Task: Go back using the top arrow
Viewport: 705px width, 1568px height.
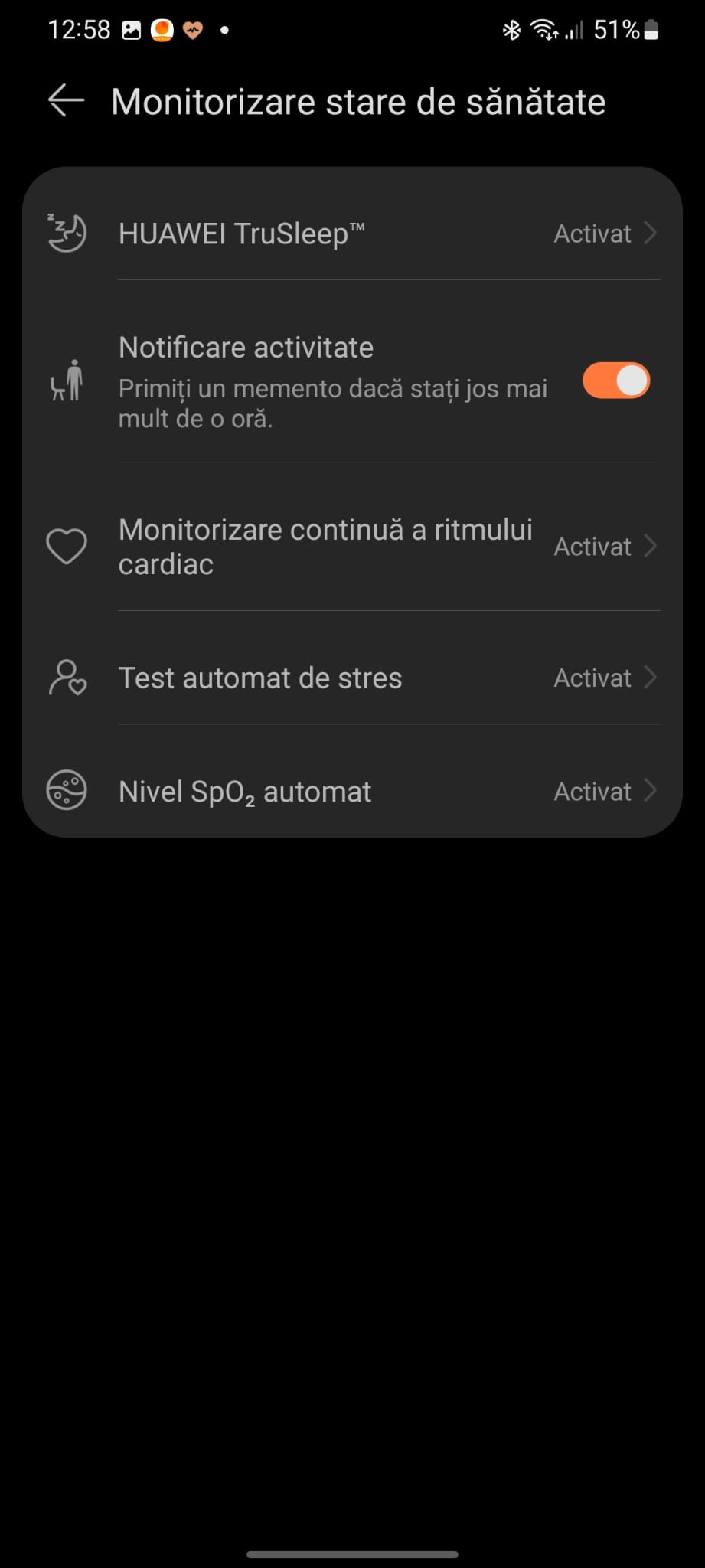Action: [66, 101]
